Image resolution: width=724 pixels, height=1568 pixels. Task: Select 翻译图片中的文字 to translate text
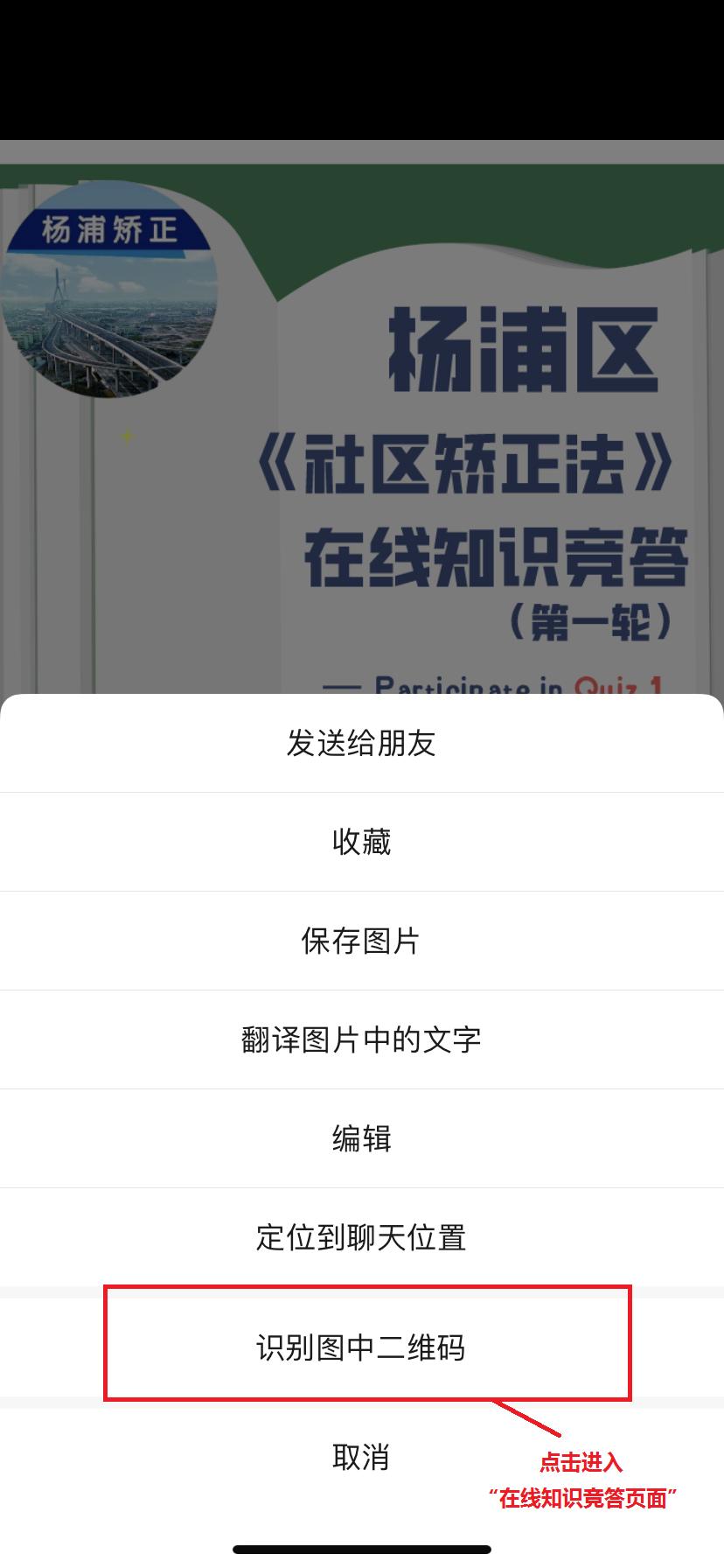click(362, 1039)
